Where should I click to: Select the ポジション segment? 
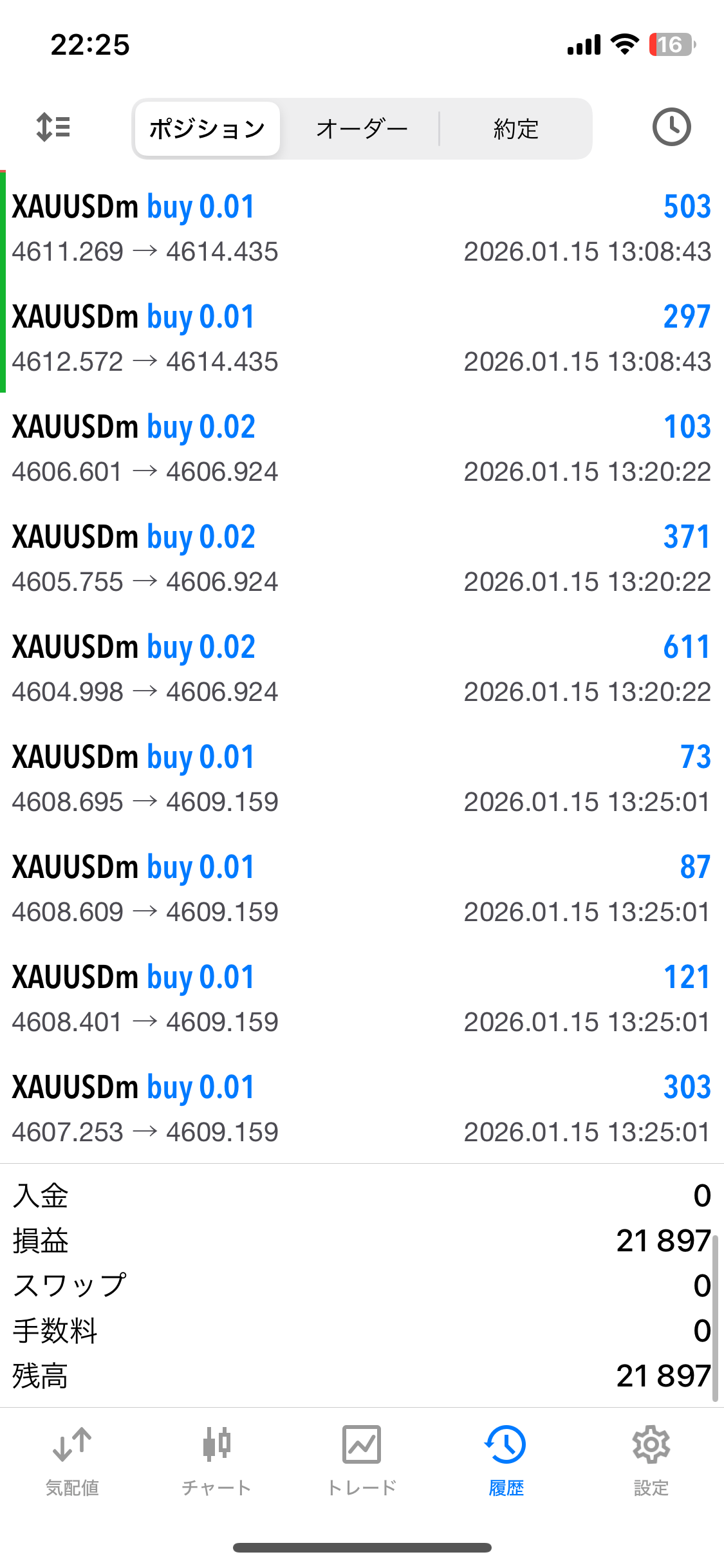point(207,129)
